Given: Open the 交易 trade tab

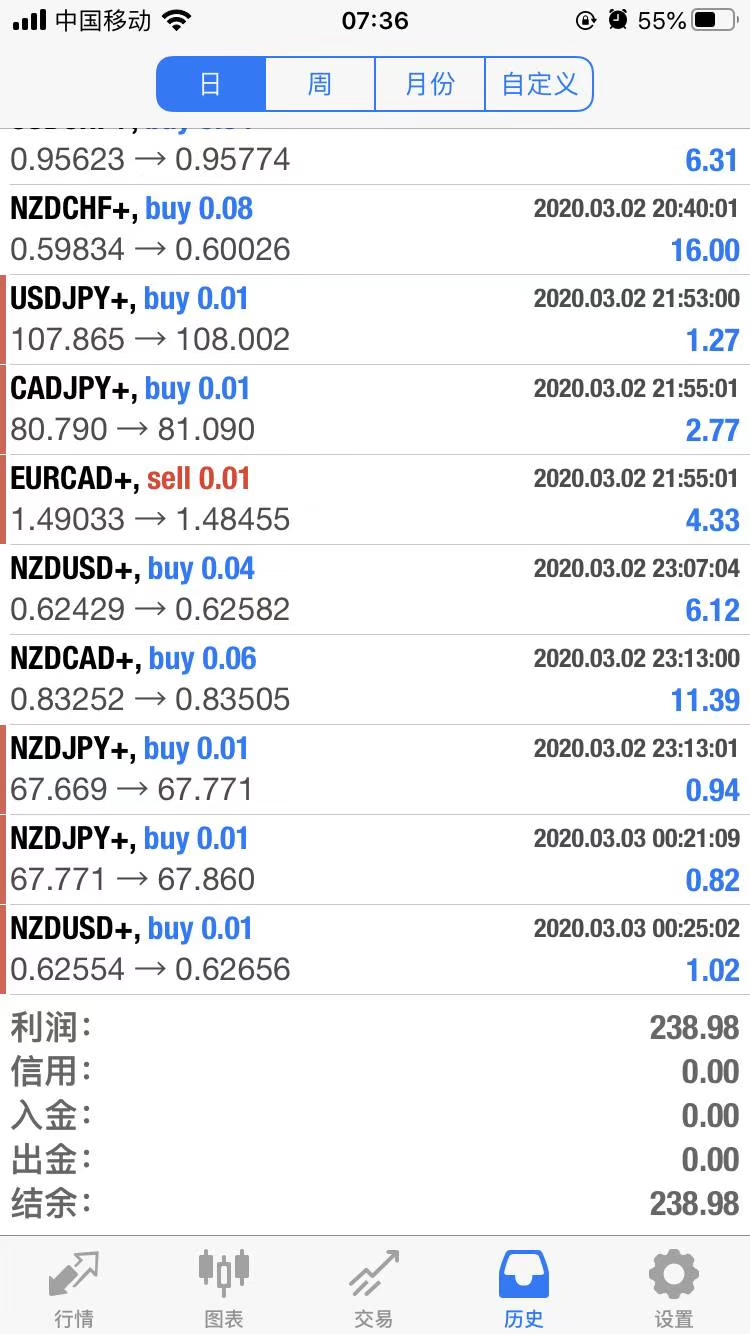Looking at the screenshot, I should [x=374, y=1285].
